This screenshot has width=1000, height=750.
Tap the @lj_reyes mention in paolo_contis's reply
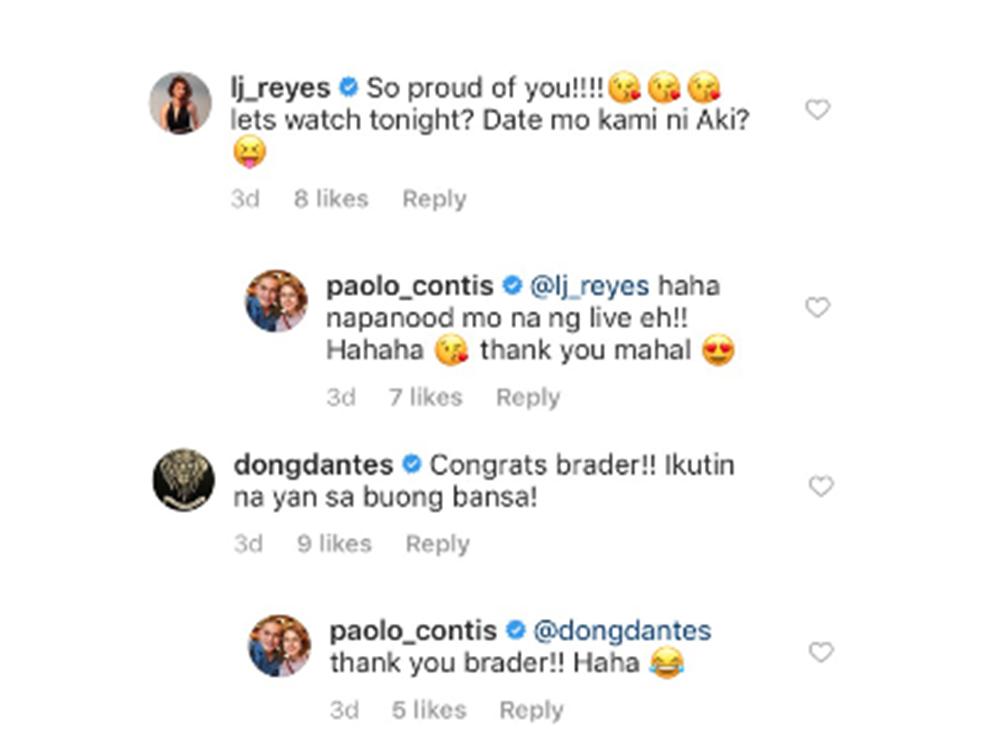[x=590, y=286]
